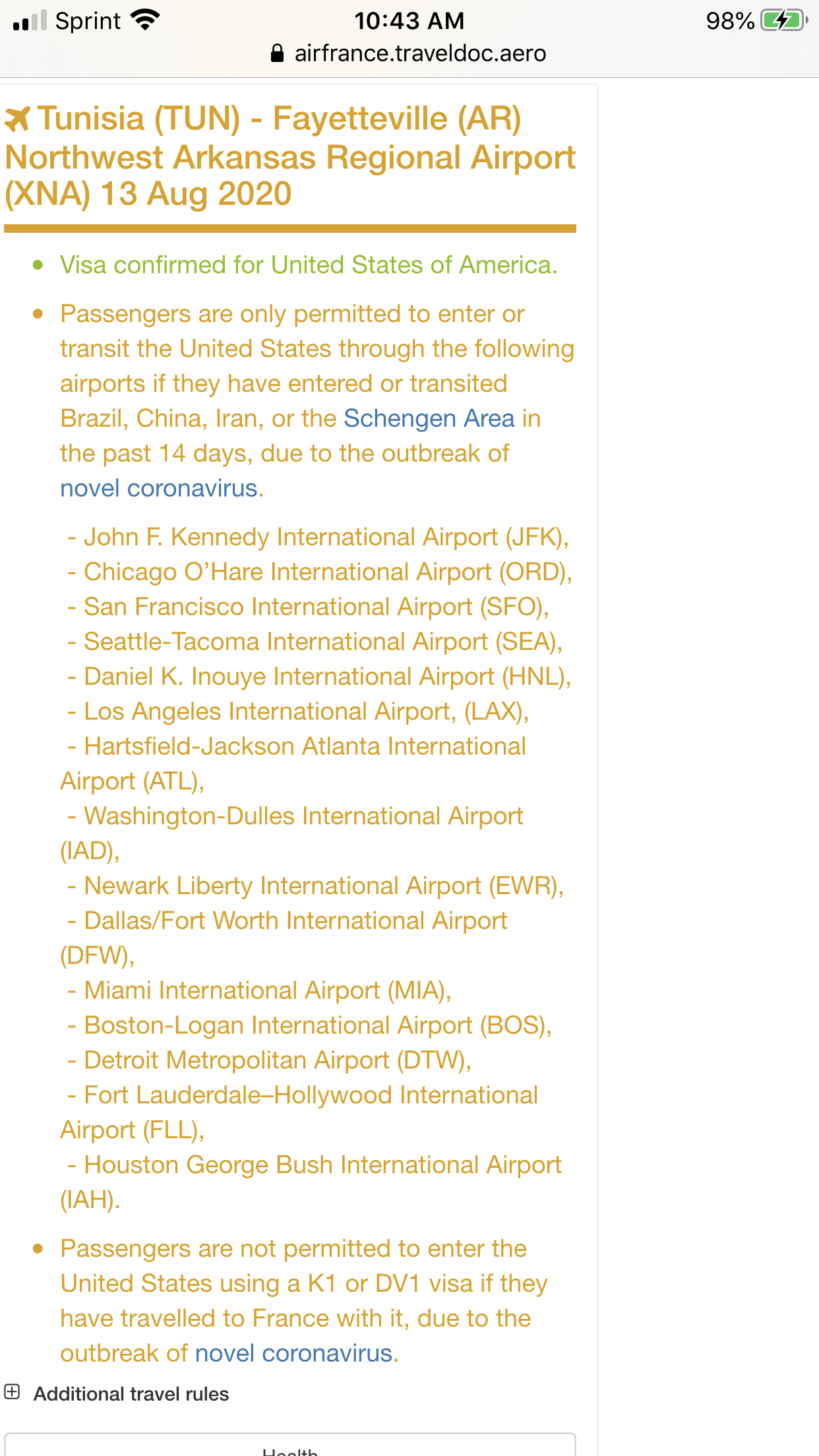Expand Additional travel rules
Screen dimensions: 819x1456
pyautogui.click(x=117, y=1393)
